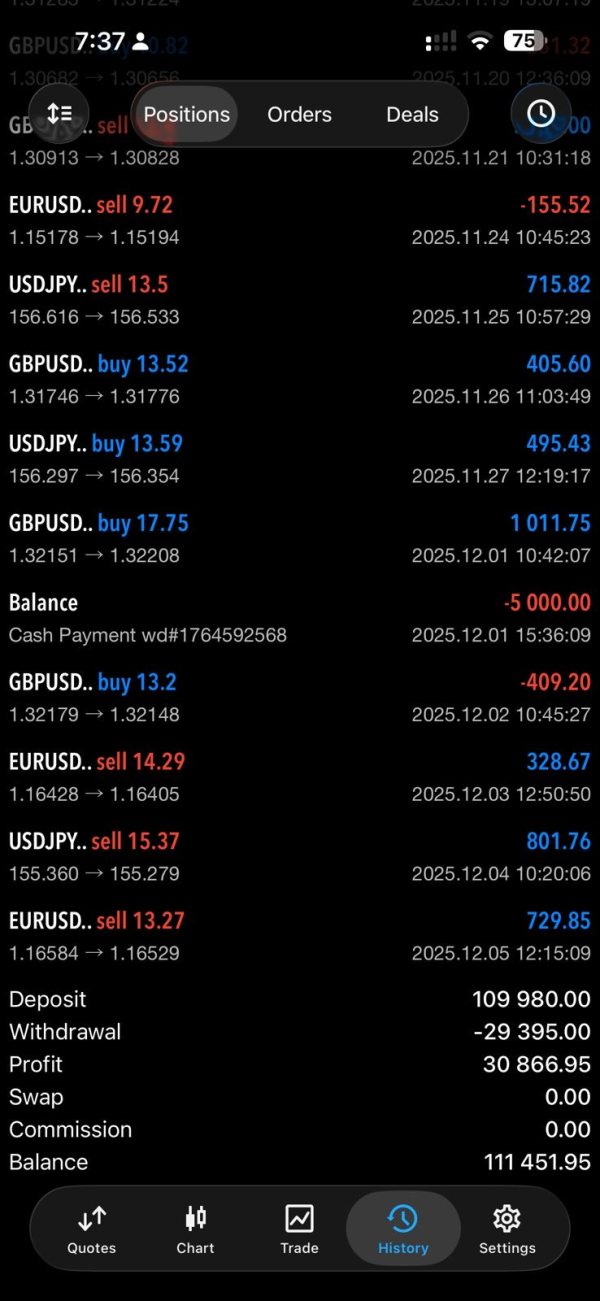View the EURUSD sell 14.29 position

[300, 777]
